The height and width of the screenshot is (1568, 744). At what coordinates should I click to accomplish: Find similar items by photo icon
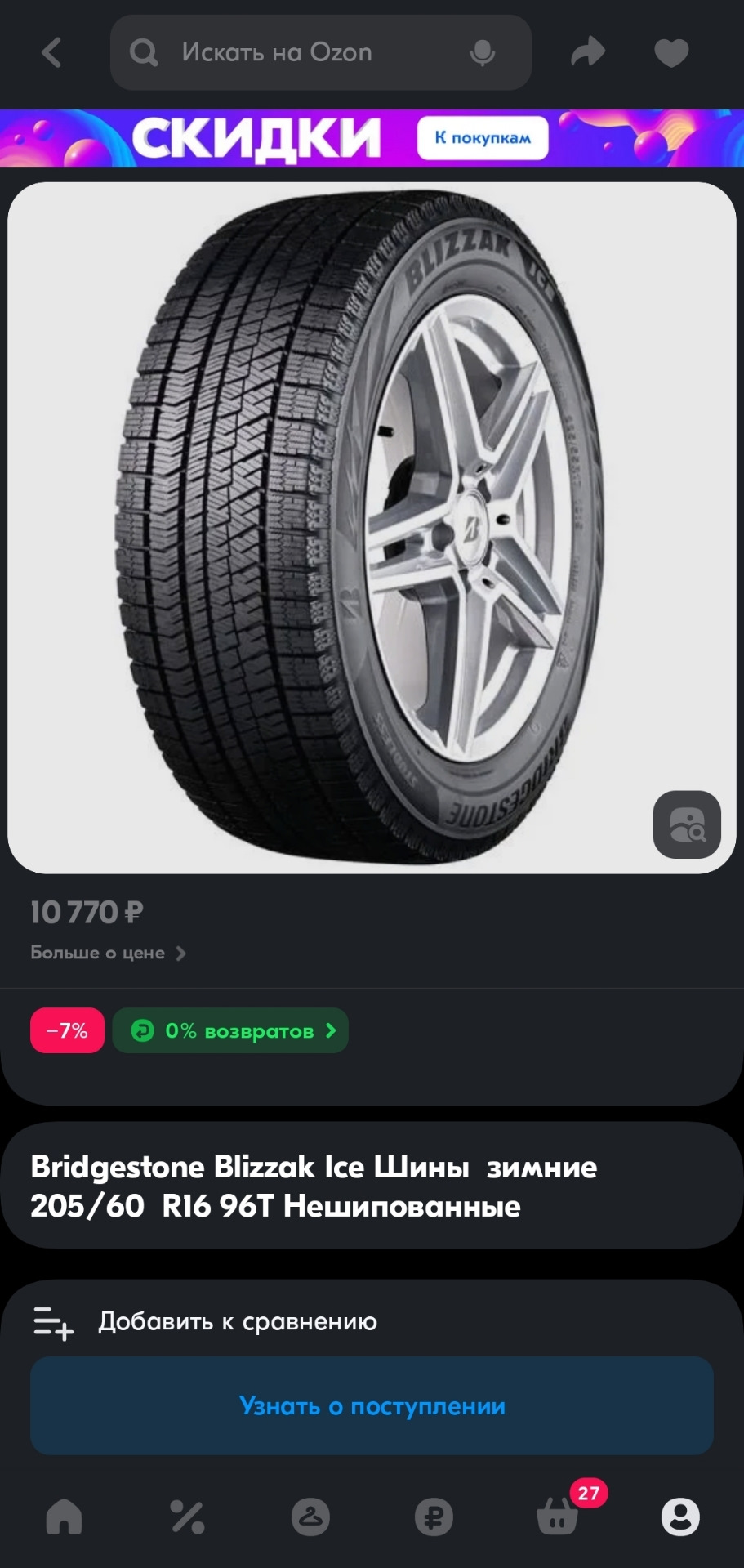[x=687, y=824]
